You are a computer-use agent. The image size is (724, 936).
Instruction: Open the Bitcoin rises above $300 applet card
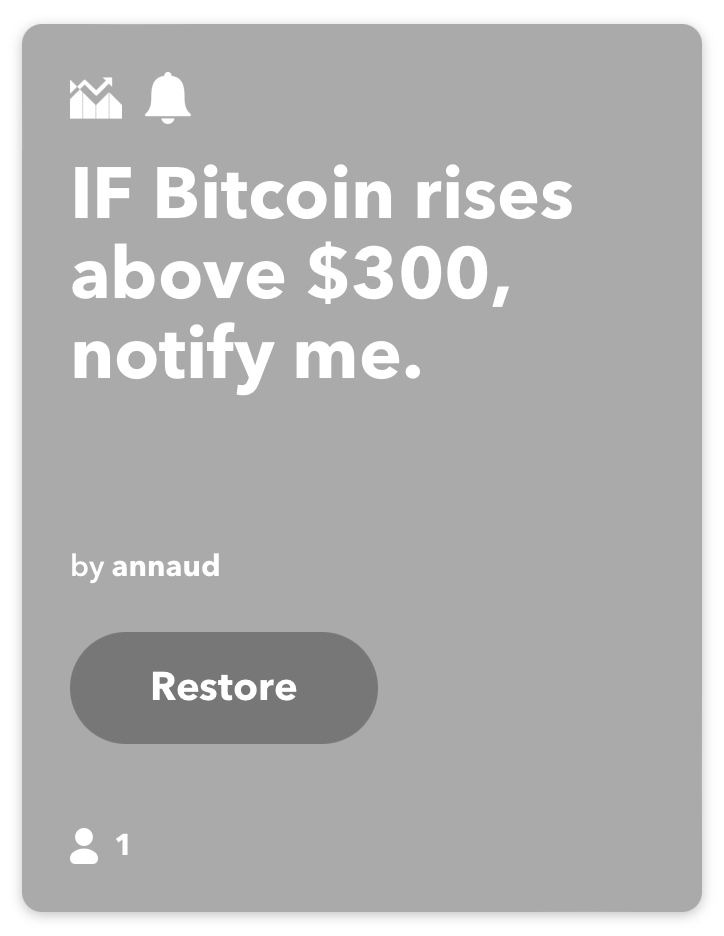point(321,275)
